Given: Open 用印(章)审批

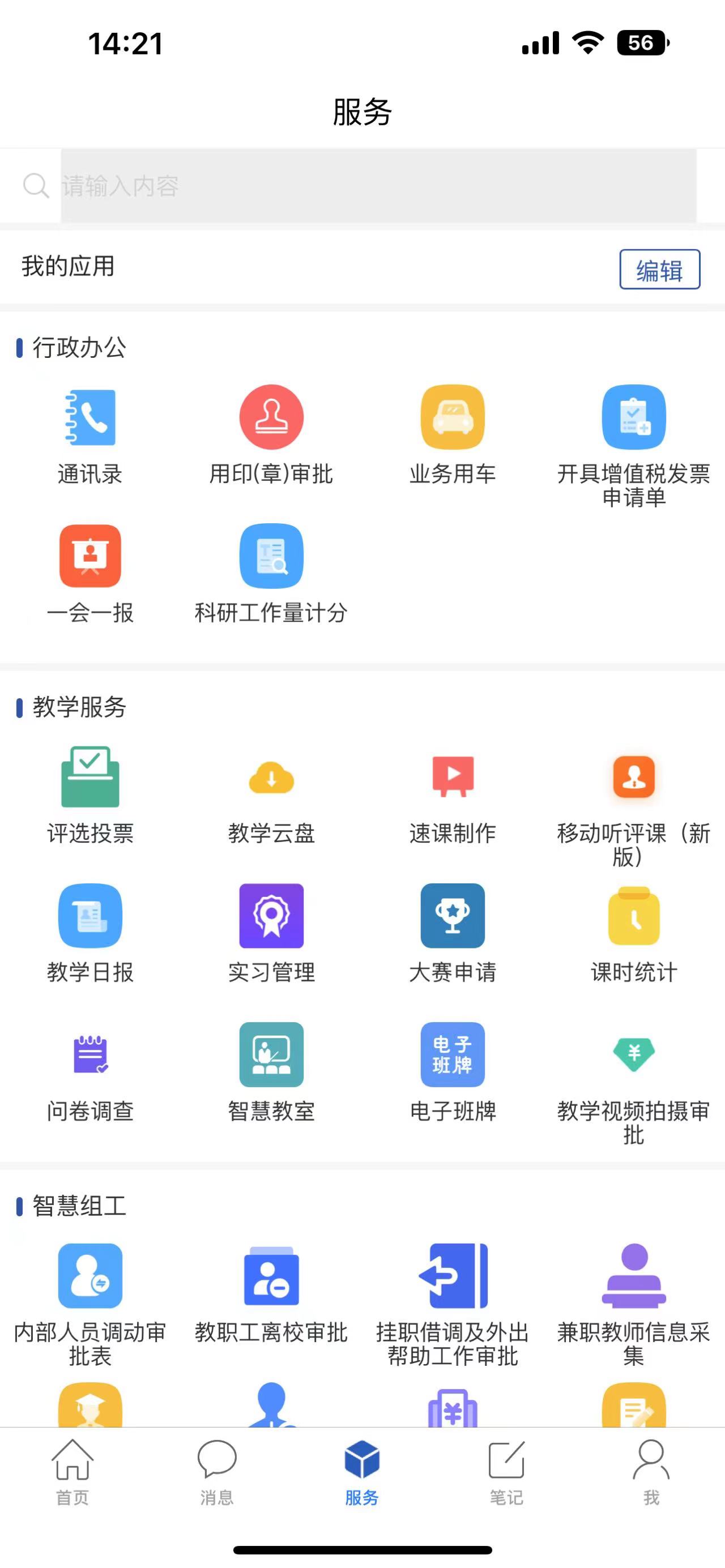Looking at the screenshot, I should 271,434.
